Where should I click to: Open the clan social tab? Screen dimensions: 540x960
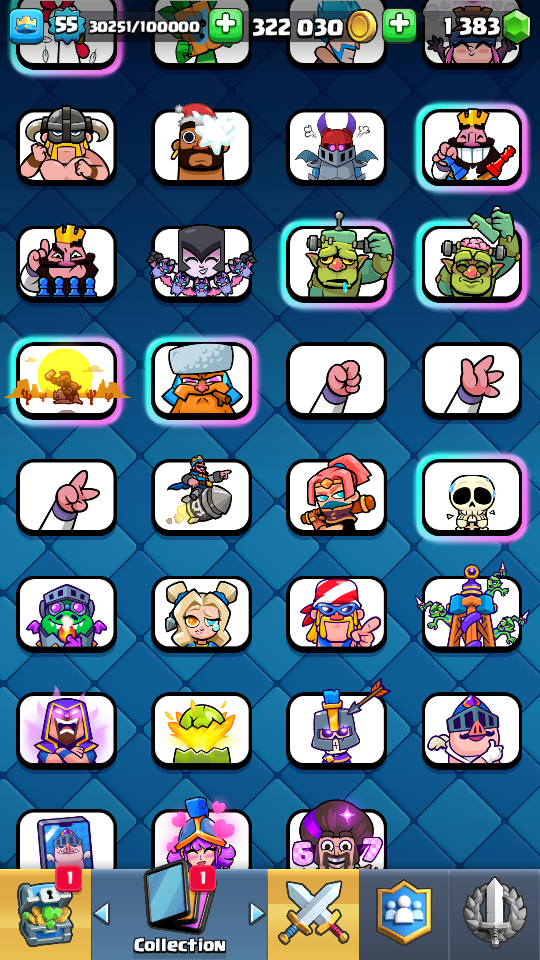pos(403,915)
